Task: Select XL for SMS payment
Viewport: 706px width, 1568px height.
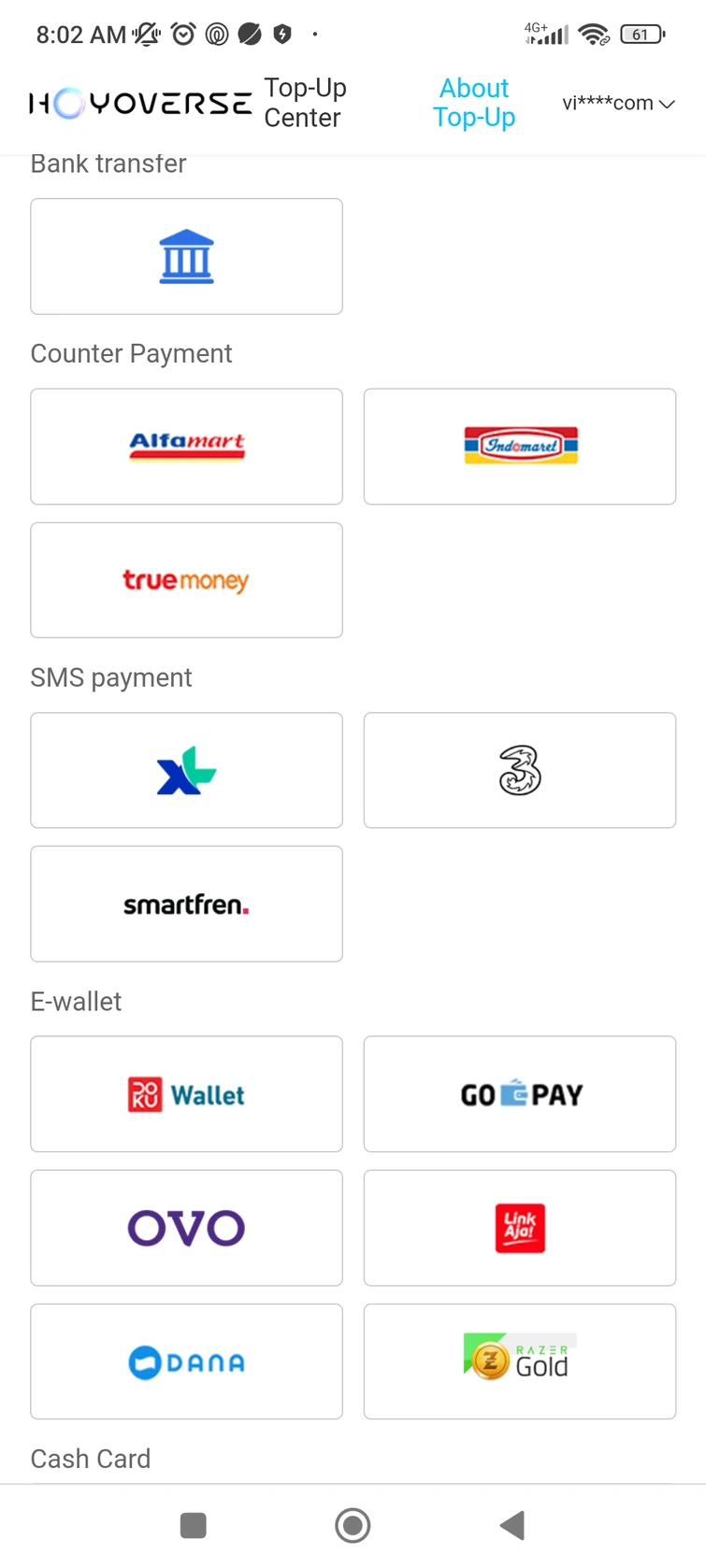Action: [x=186, y=770]
